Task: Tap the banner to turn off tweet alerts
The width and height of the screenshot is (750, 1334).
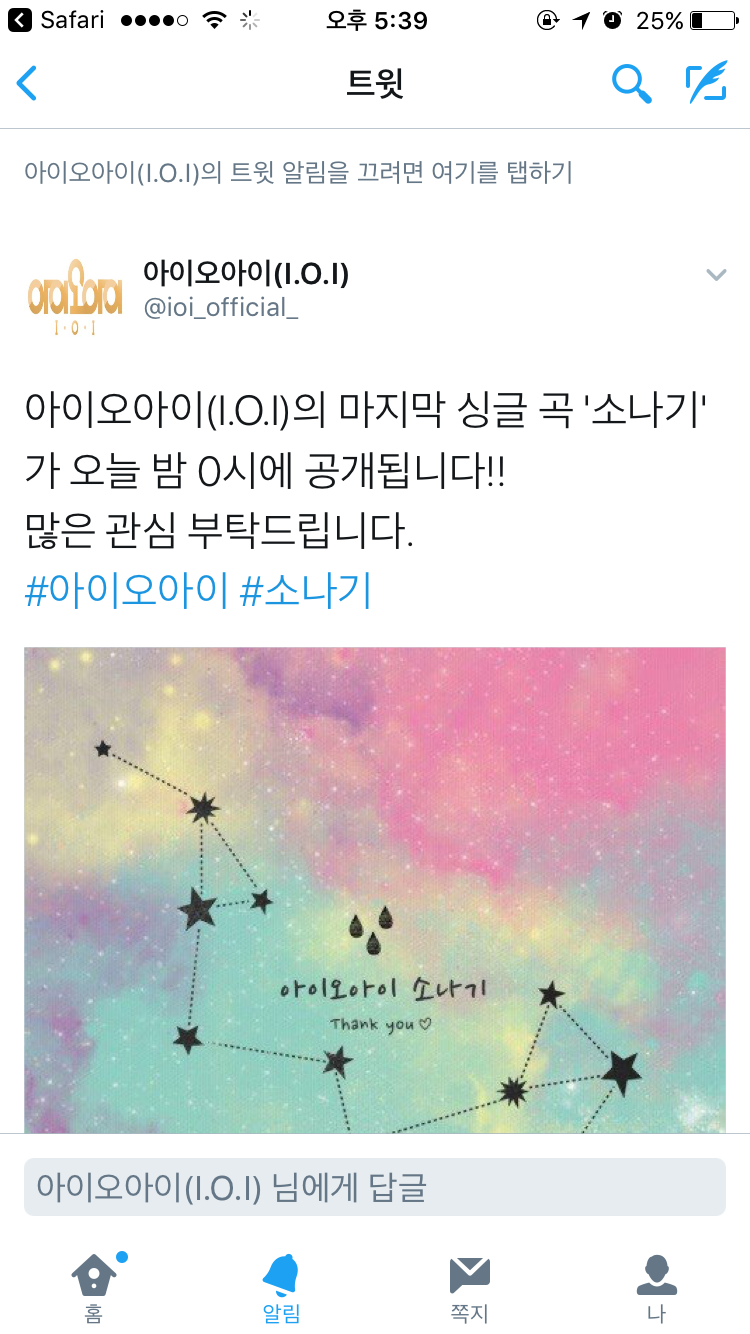Action: (298, 173)
